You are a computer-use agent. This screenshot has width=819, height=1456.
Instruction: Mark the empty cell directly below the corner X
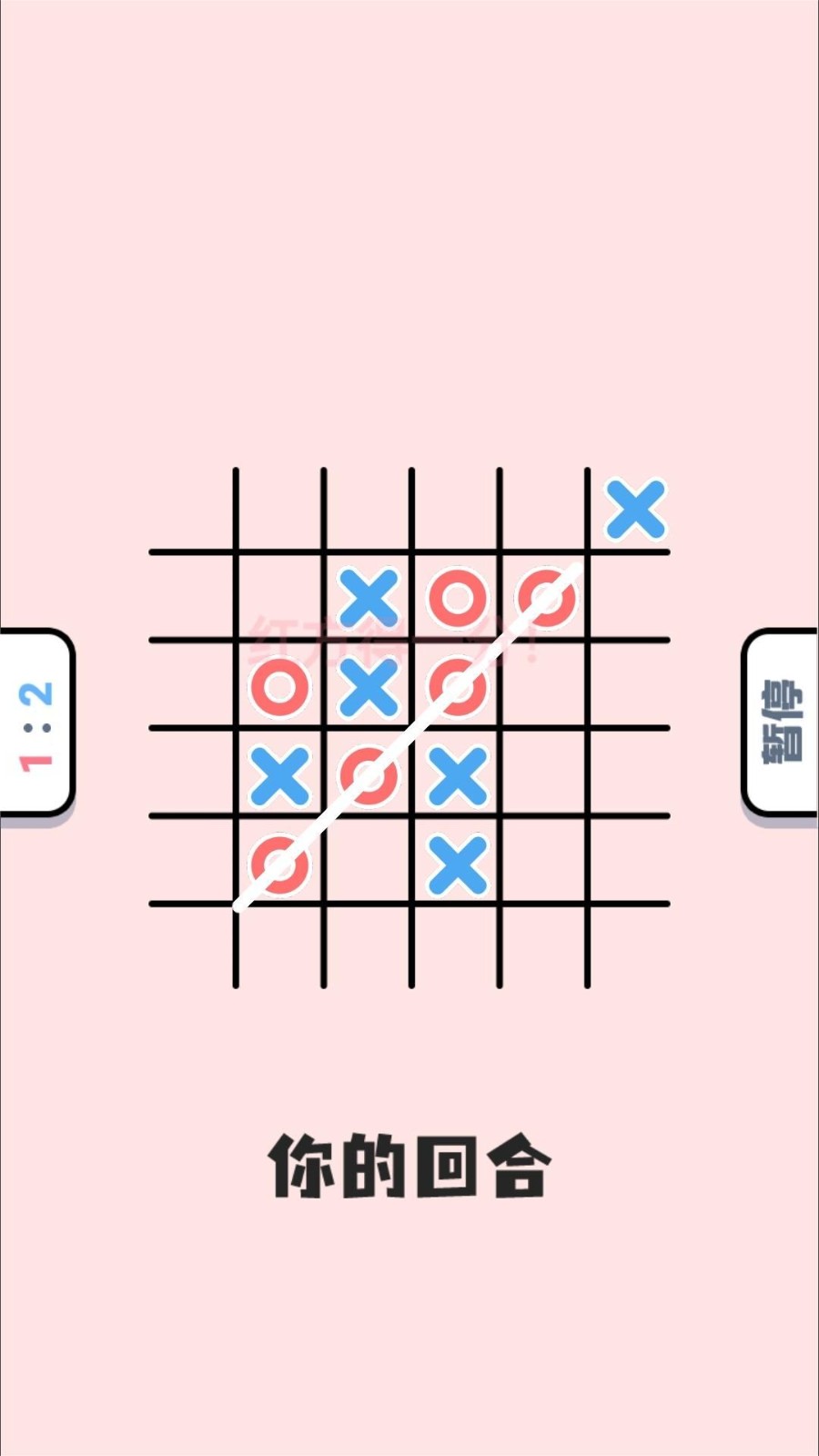(631, 596)
